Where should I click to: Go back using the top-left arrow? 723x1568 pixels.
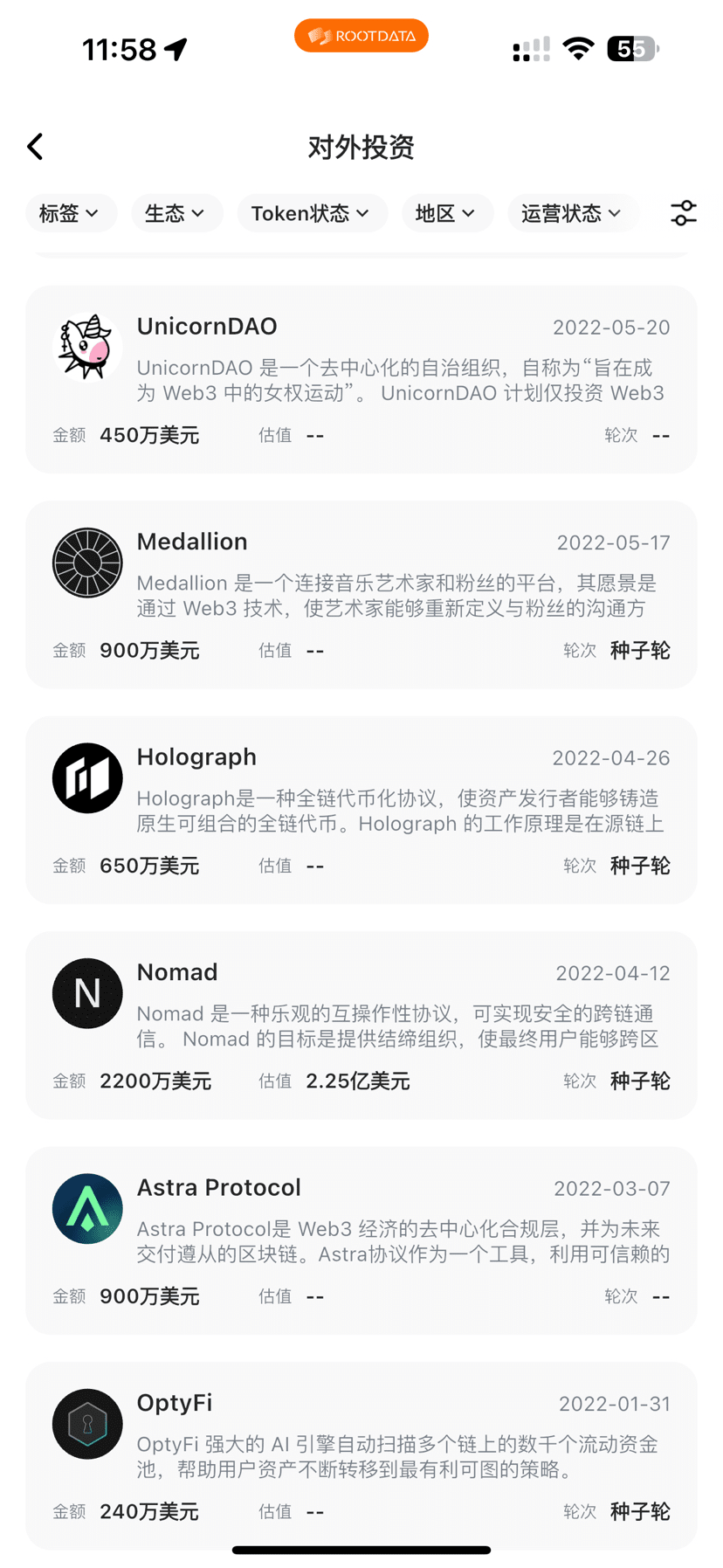[x=35, y=147]
